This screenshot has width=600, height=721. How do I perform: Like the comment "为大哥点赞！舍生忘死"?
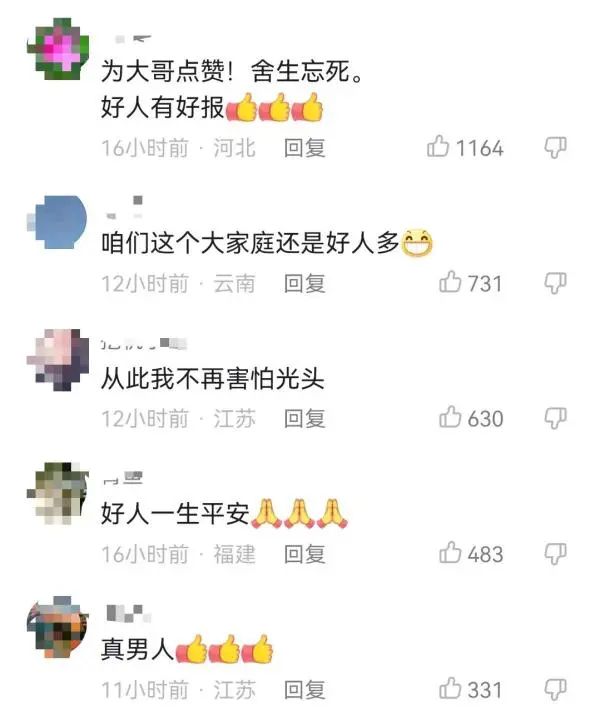click(x=438, y=148)
